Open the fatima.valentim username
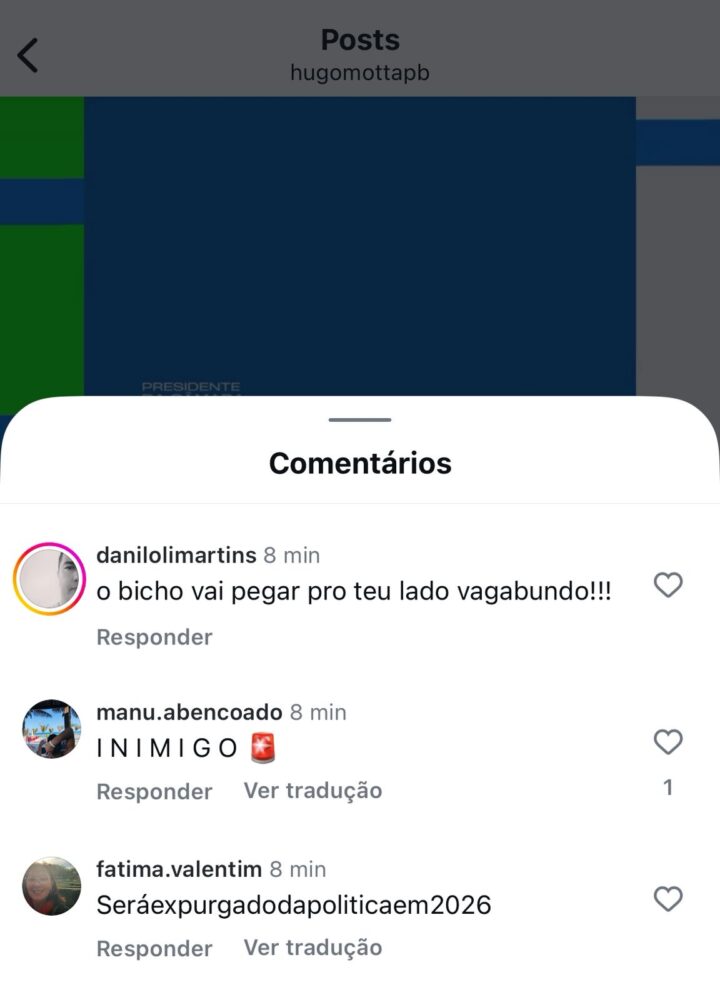720x1000 pixels. tap(179, 869)
